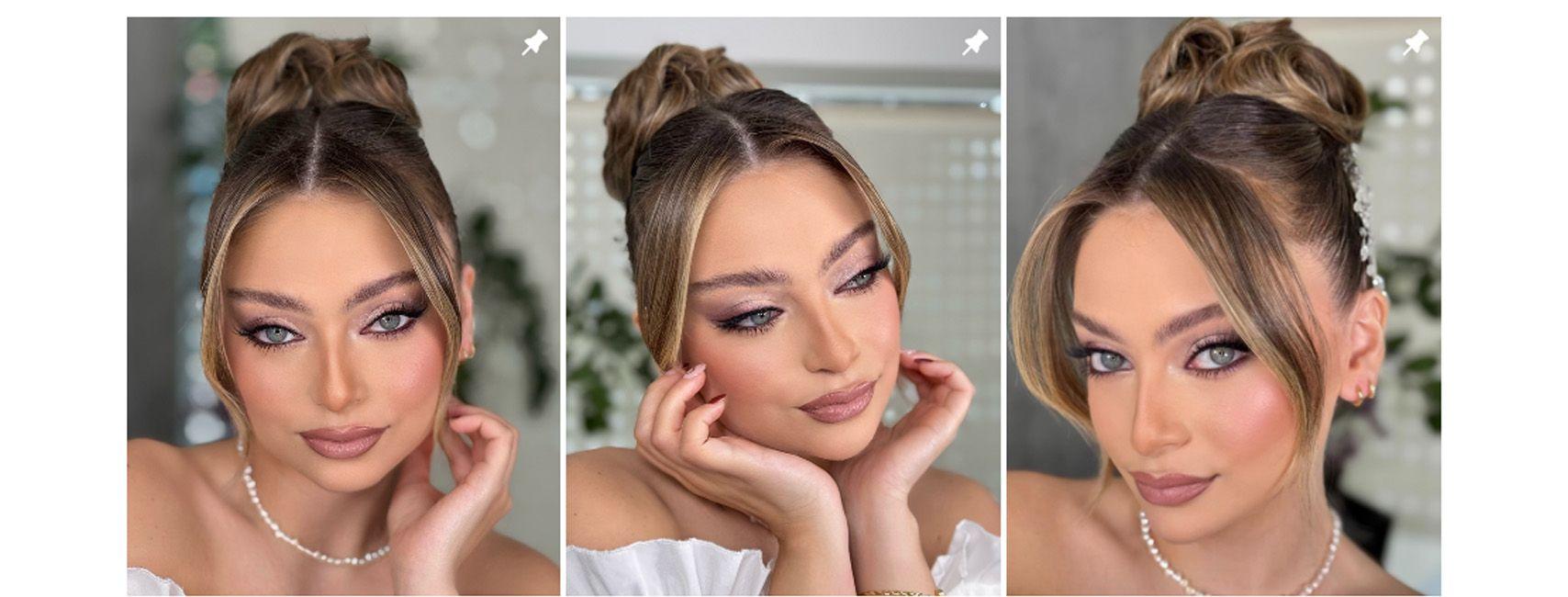Open pinned photo with chin resting on hands
This screenshot has height=597, width=1568.
point(782,306)
